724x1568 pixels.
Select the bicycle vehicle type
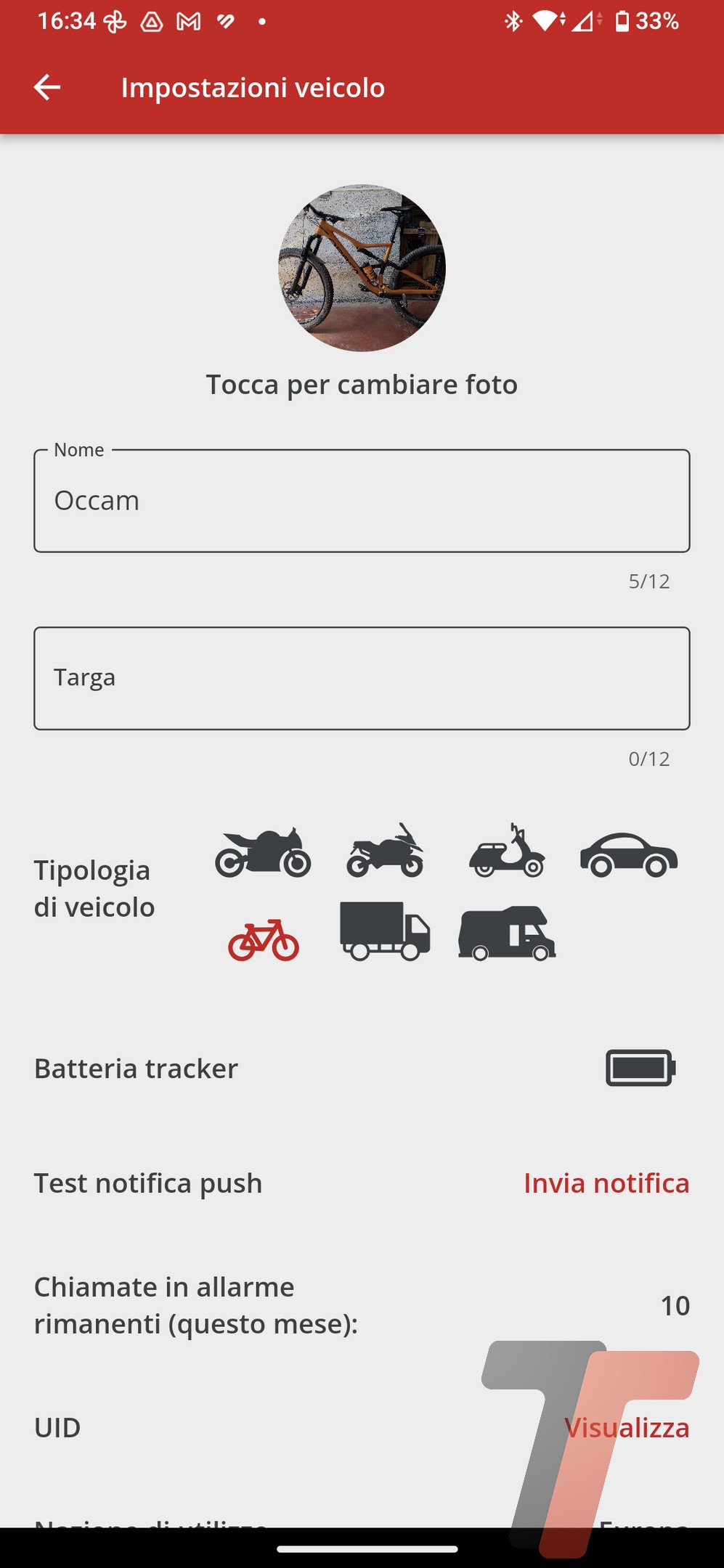263,939
